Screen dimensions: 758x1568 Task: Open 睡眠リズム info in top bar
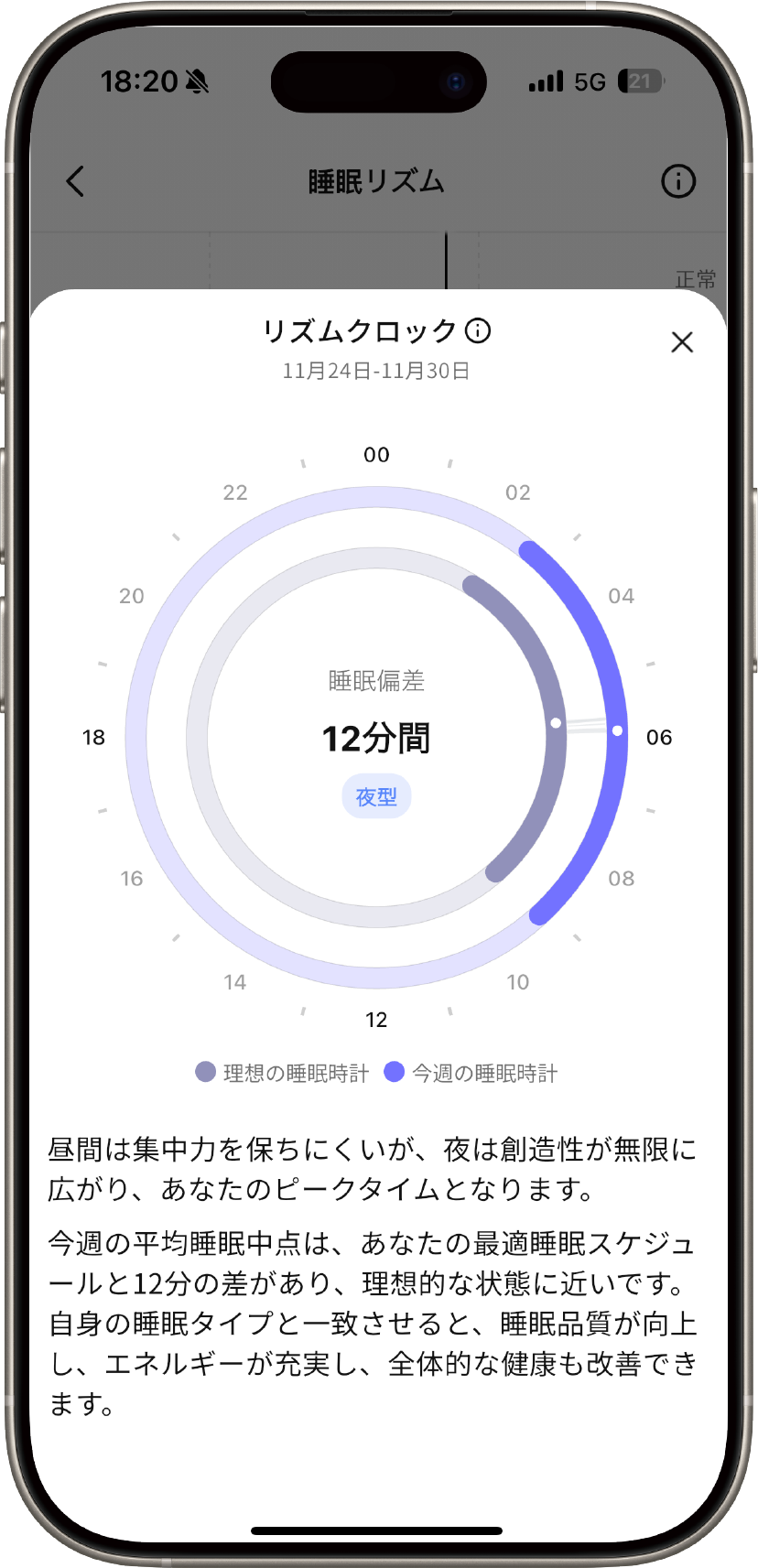click(677, 181)
